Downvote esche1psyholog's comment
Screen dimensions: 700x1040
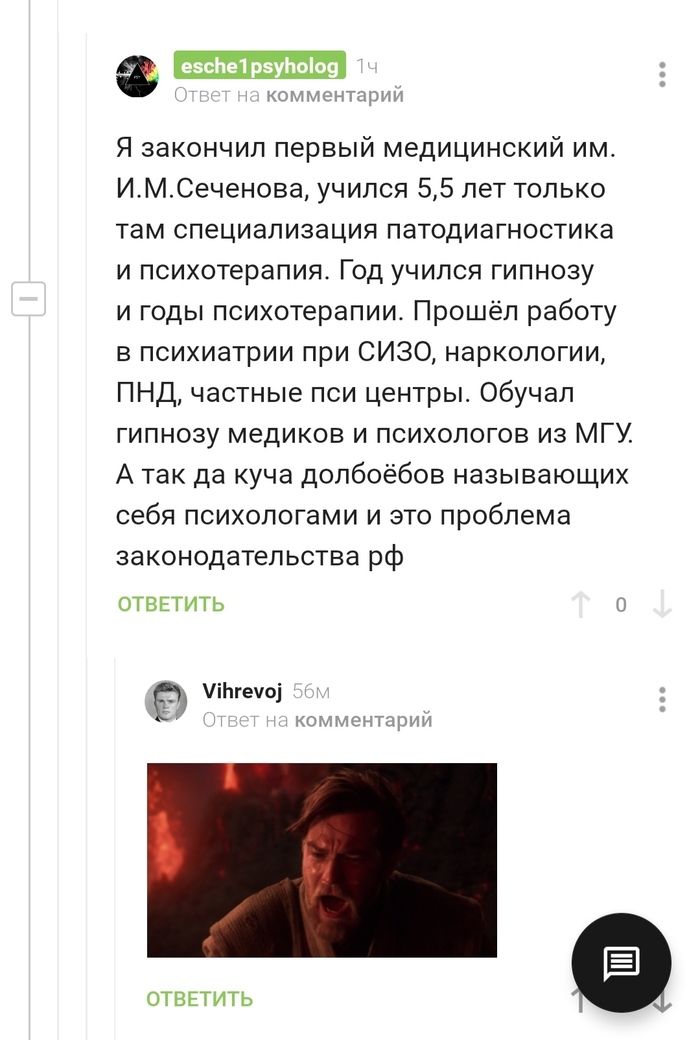(x=661, y=604)
